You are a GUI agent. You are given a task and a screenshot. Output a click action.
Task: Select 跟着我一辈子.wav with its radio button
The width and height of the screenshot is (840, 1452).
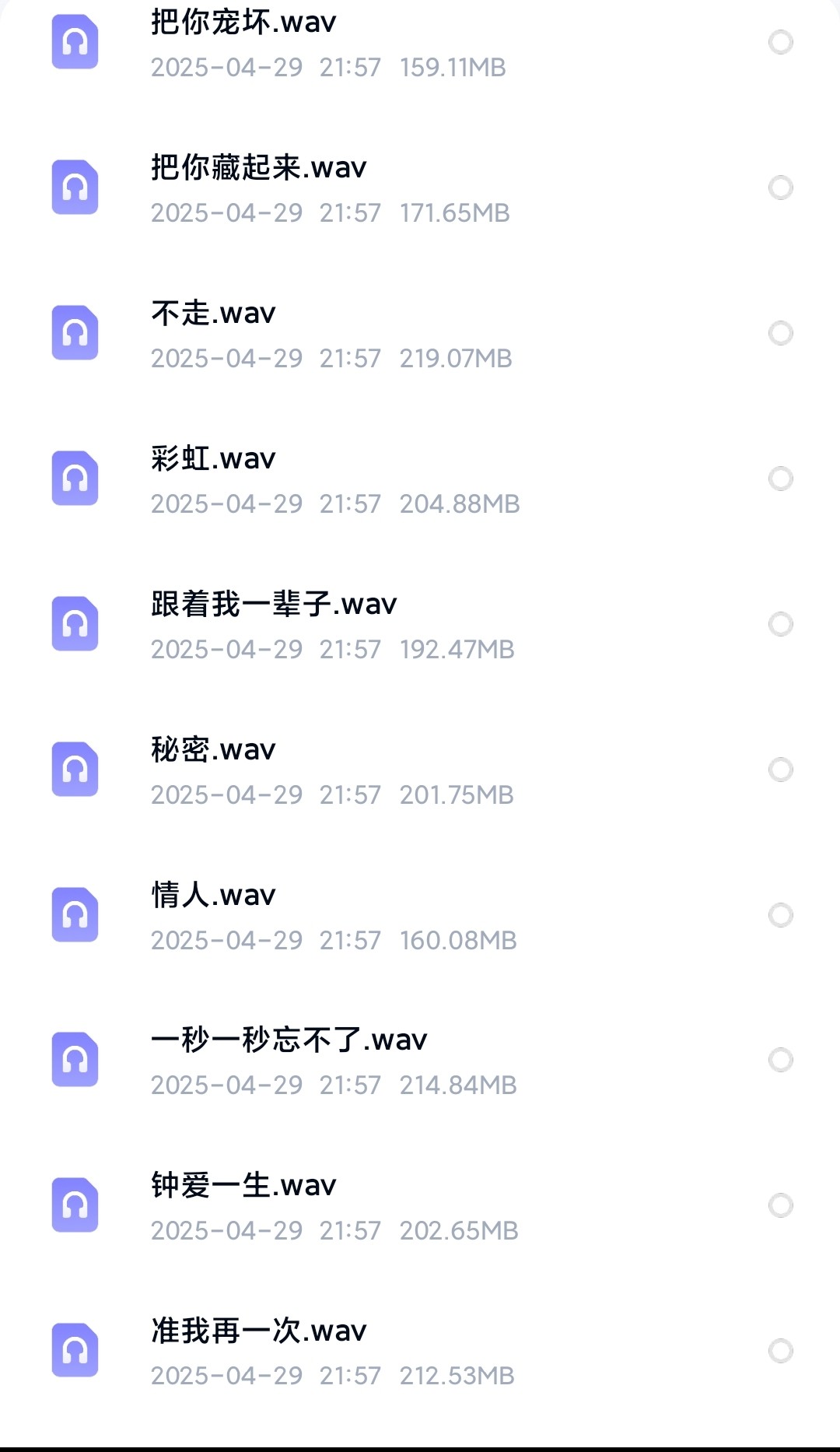[780, 624]
